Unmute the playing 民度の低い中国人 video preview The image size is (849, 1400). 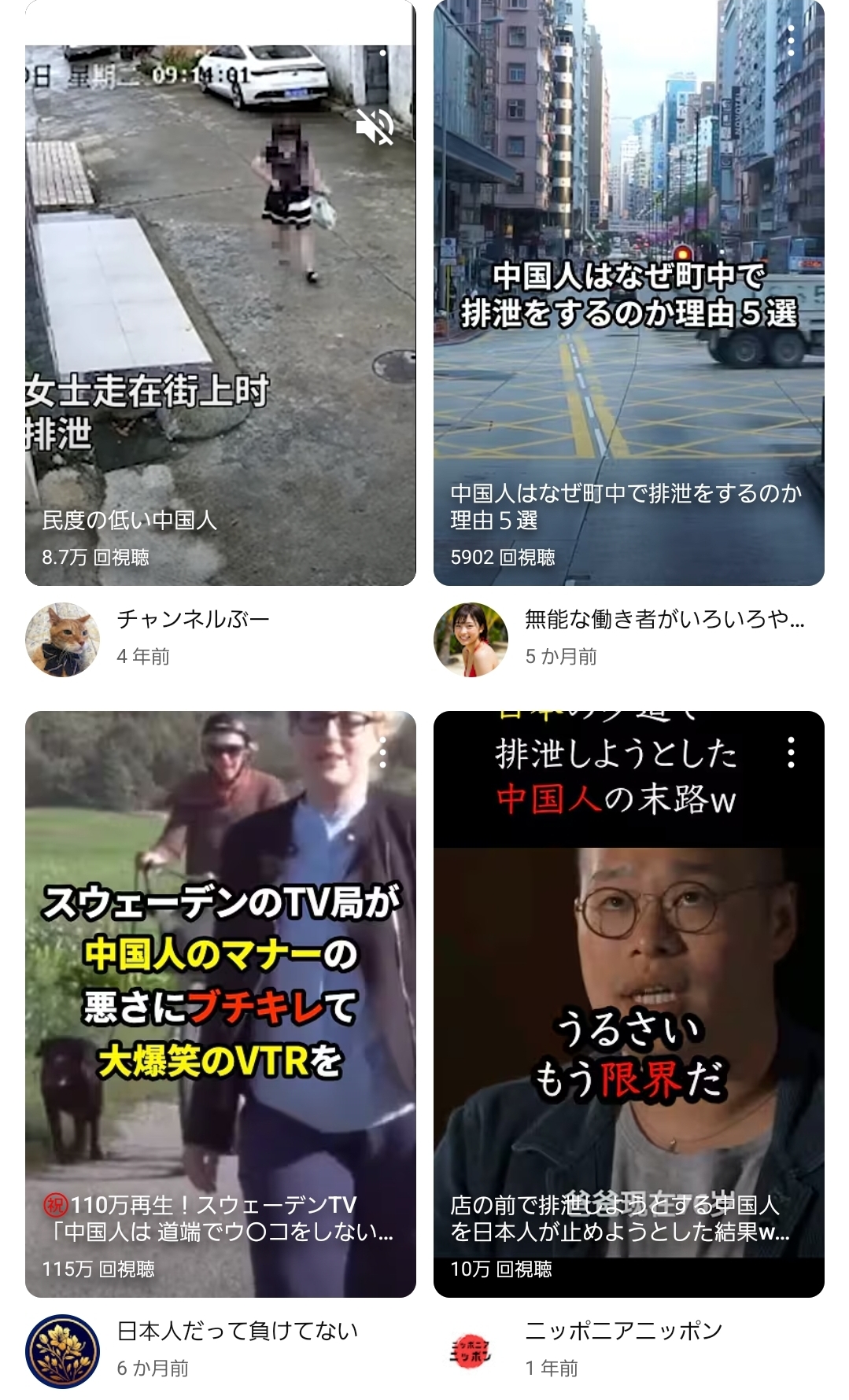375,126
